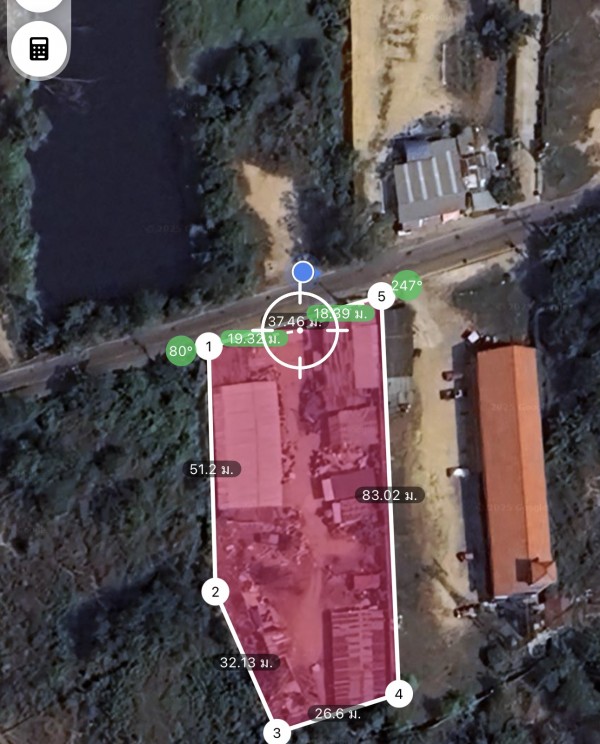Select vertex marker 2
The width and height of the screenshot is (600, 744).
(x=215, y=592)
